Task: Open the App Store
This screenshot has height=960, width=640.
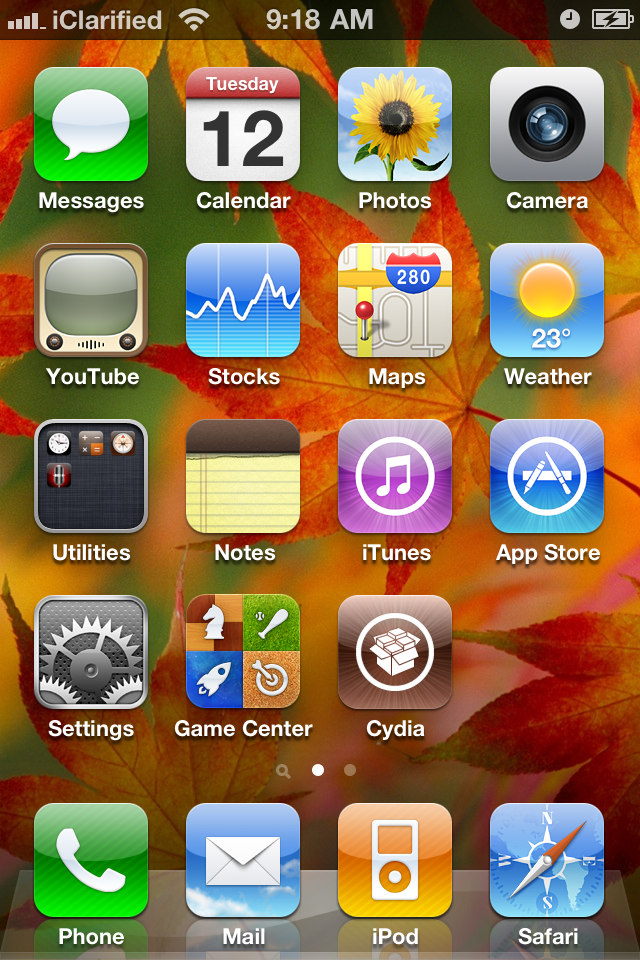Action: click(x=547, y=476)
